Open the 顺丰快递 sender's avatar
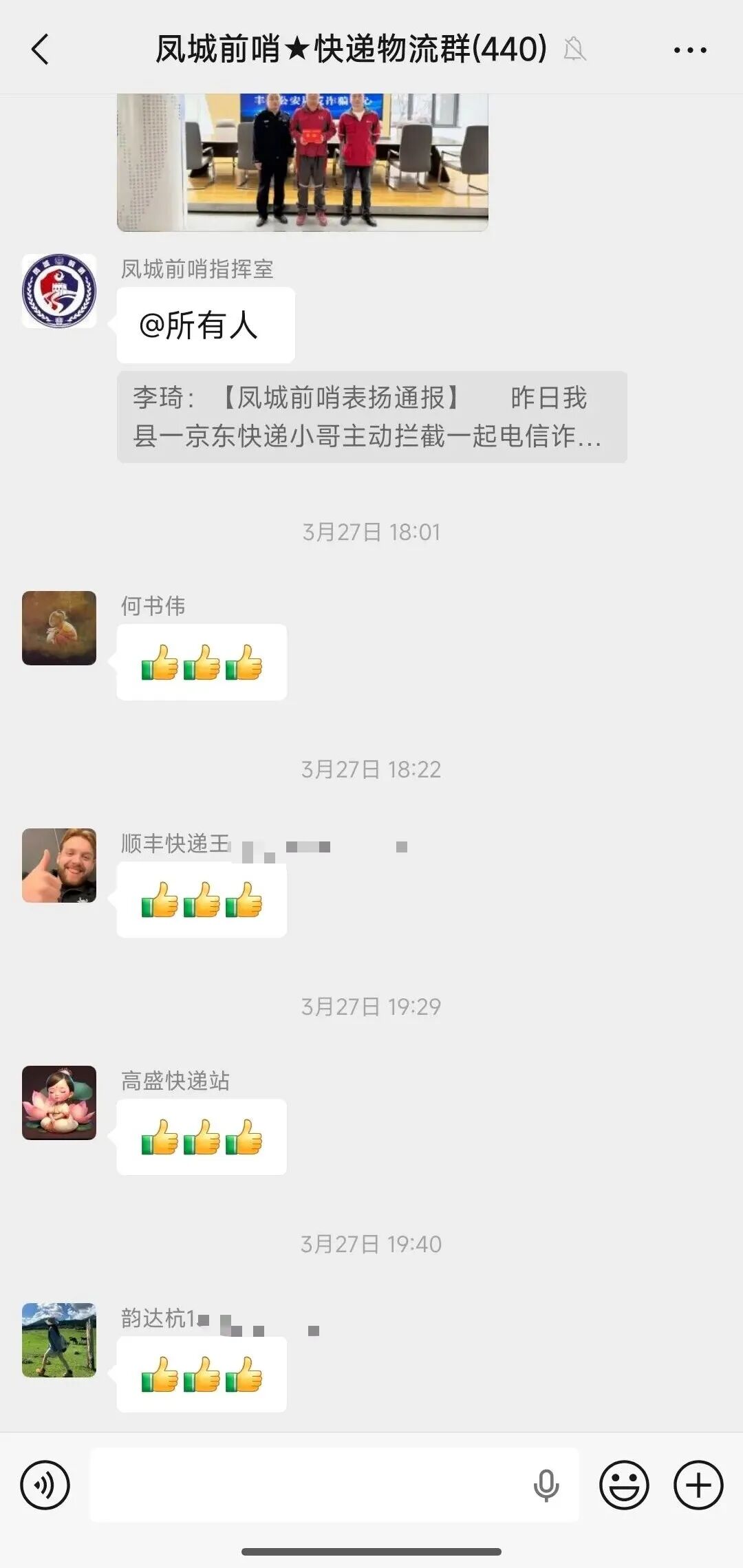 tap(59, 866)
